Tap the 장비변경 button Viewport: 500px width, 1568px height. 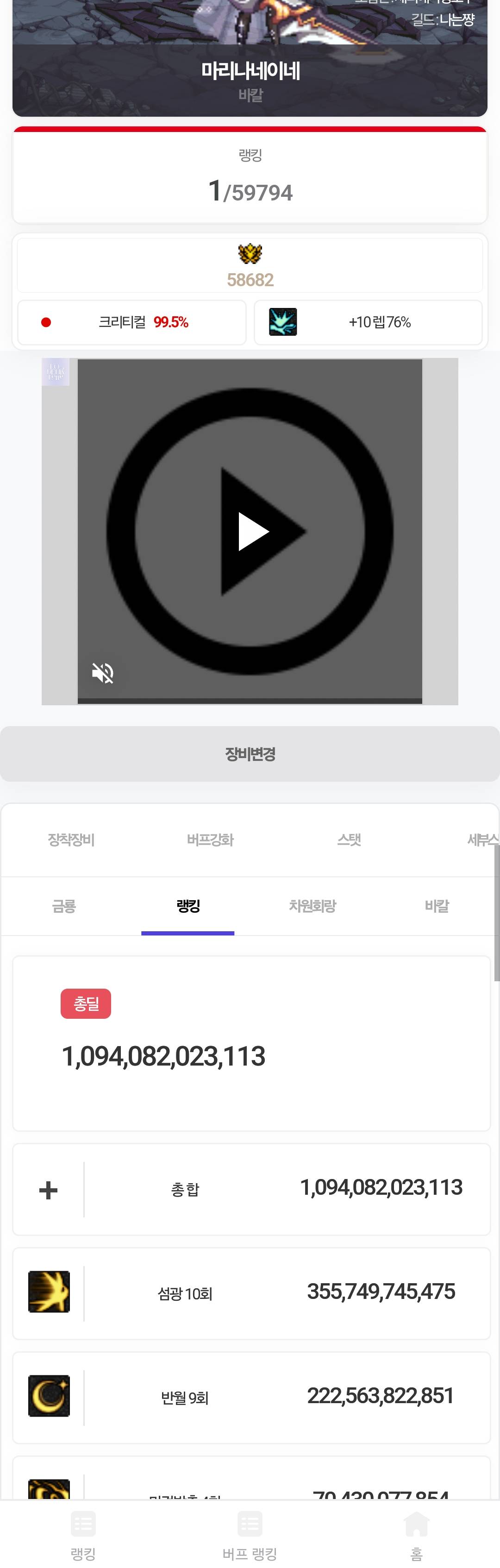point(250,753)
